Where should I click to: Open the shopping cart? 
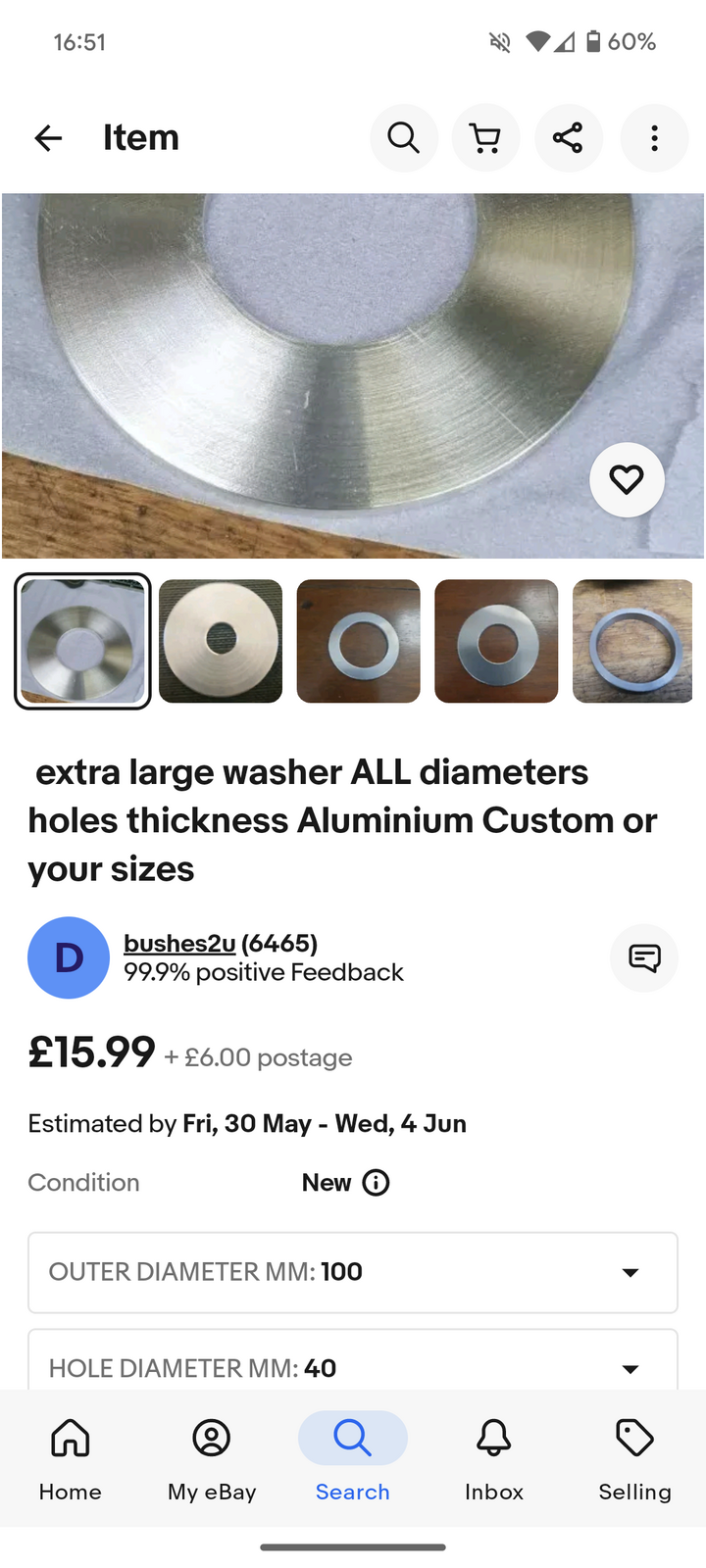tap(485, 138)
